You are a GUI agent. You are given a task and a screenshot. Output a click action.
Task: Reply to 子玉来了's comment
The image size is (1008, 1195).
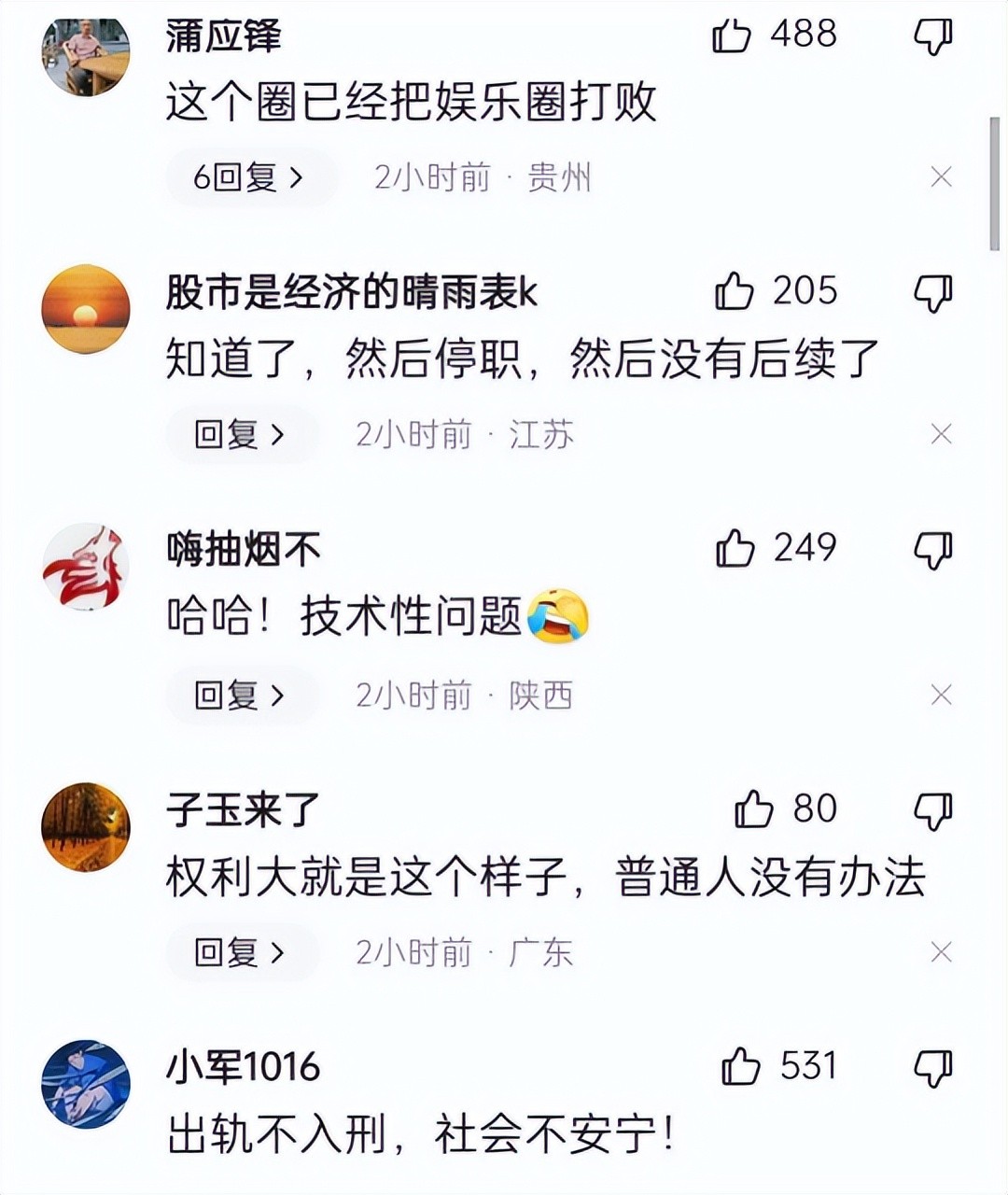240,952
